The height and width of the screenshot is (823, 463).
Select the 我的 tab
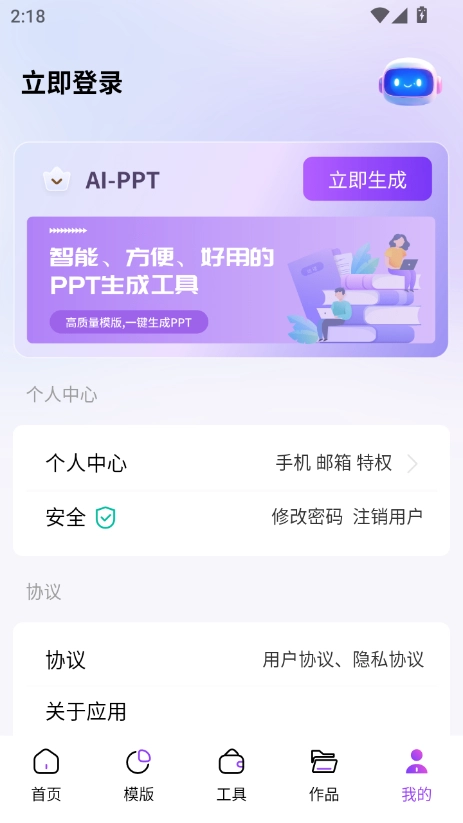(x=416, y=776)
